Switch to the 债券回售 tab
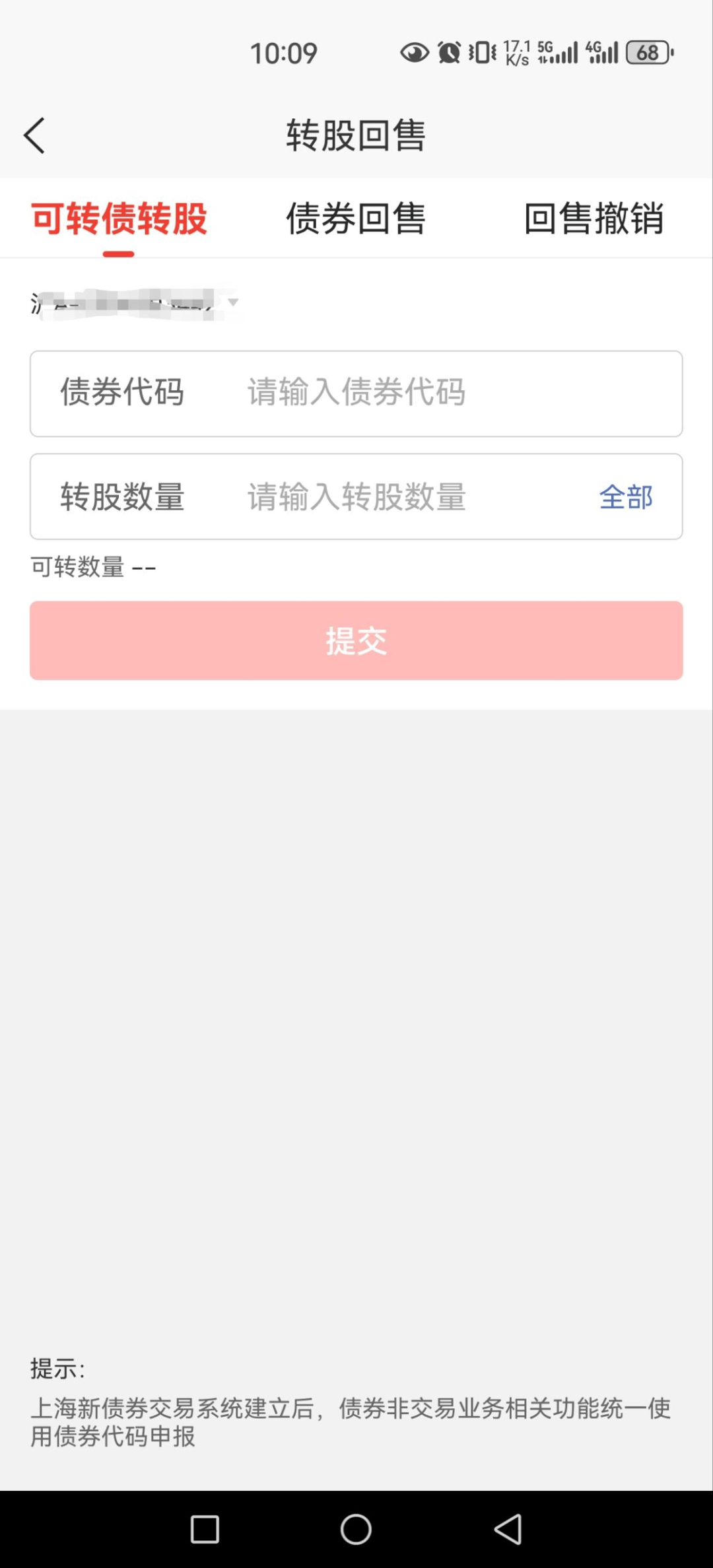Viewport: 713px width, 1568px height. coord(356,219)
